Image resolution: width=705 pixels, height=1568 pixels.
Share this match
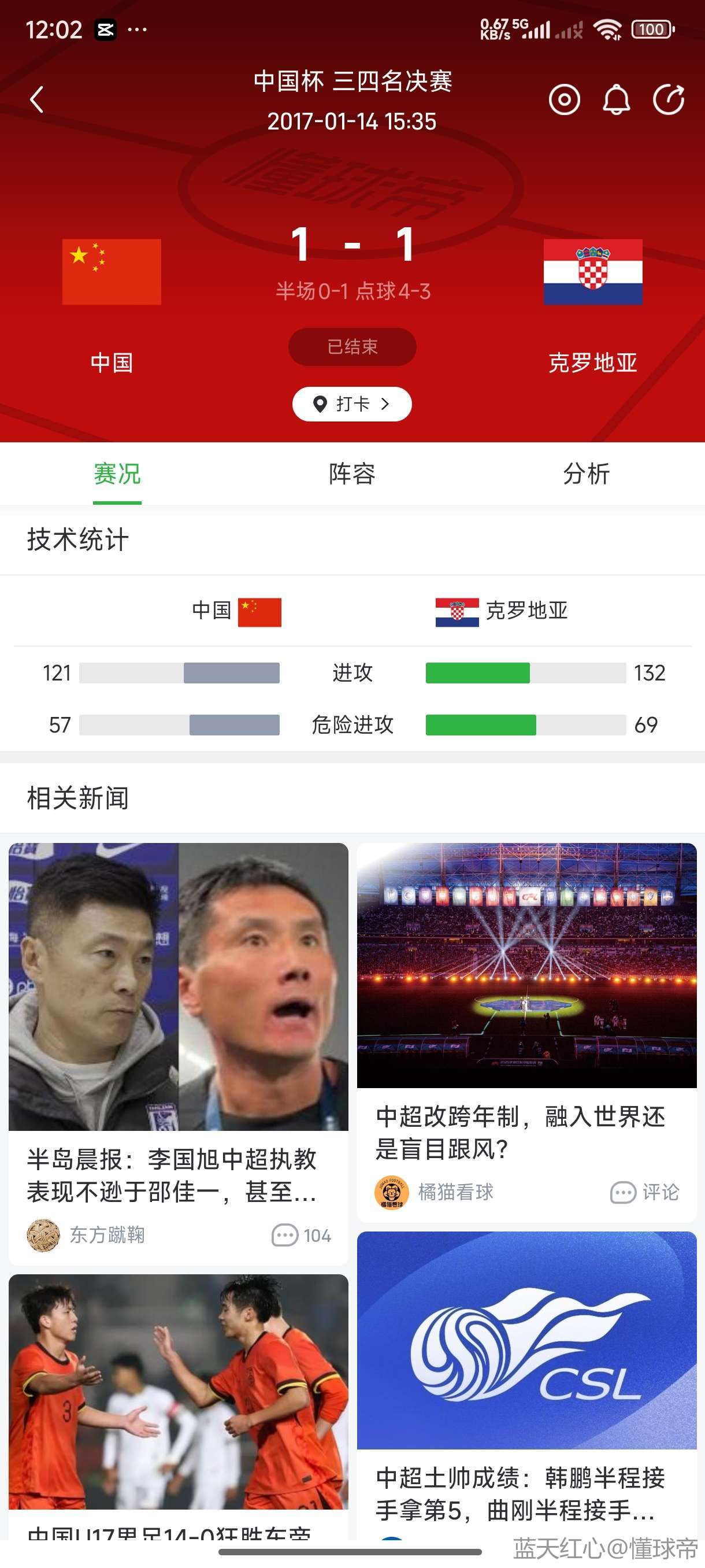click(668, 99)
